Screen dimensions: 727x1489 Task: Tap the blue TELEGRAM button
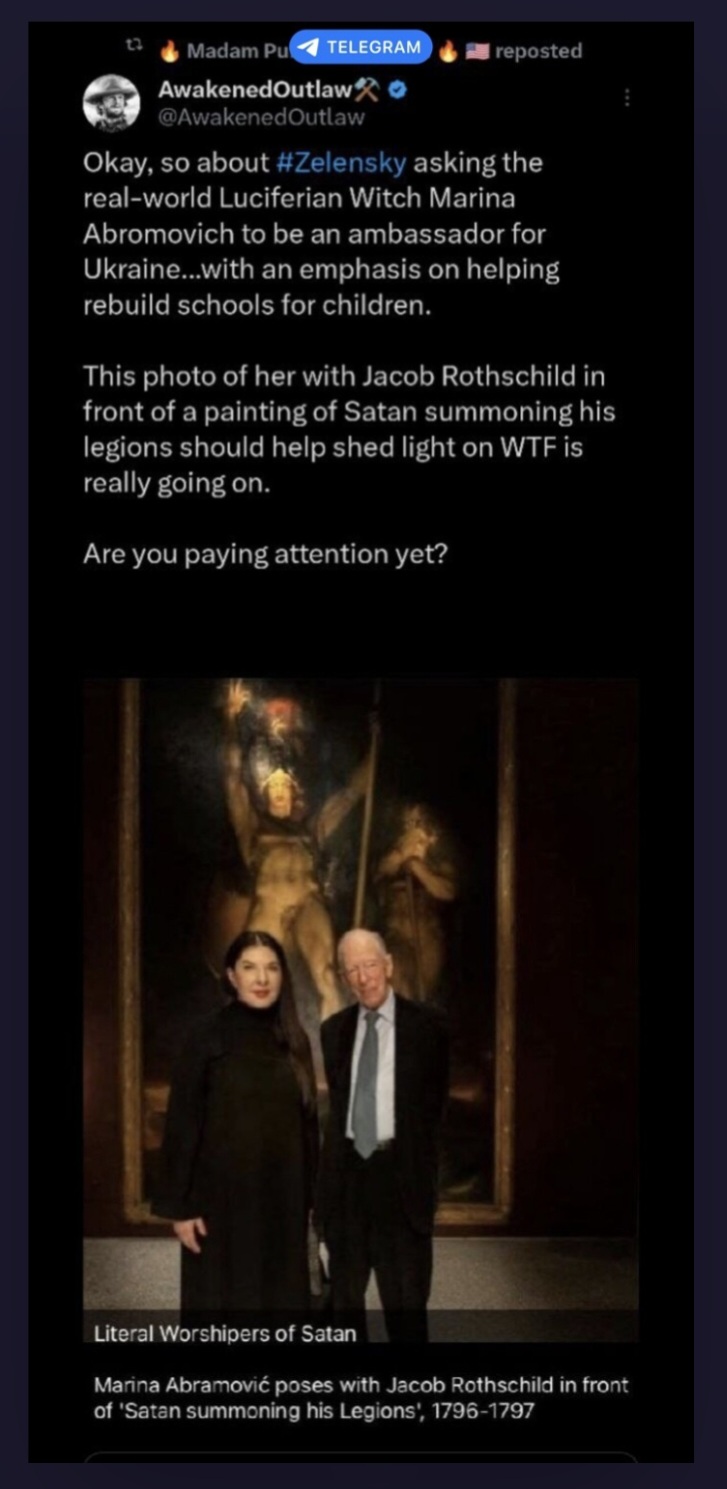coord(361,47)
